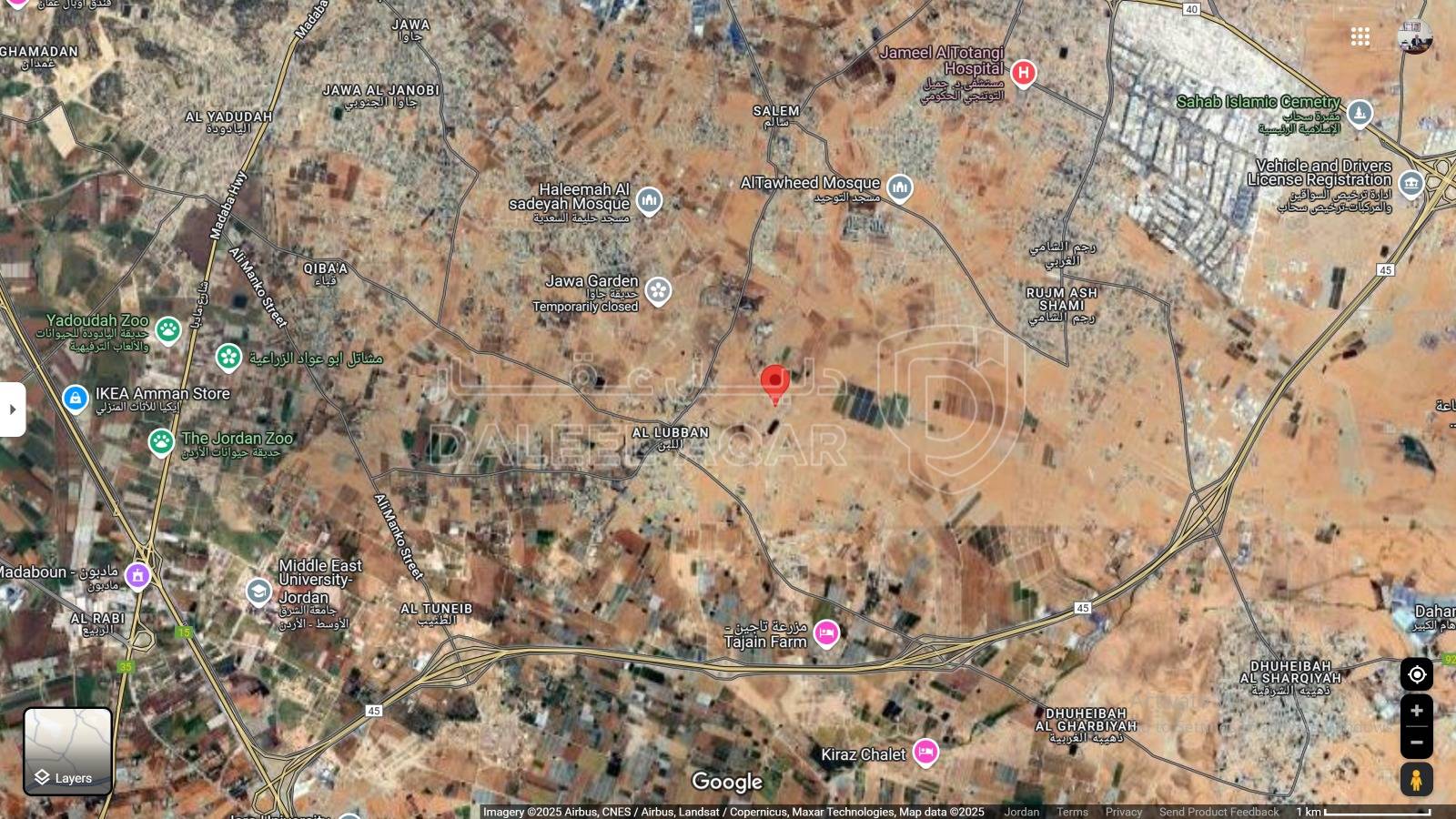Image resolution: width=1456 pixels, height=819 pixels.
Task: Open AlTawheed Mosque marker
Action: 899,187
